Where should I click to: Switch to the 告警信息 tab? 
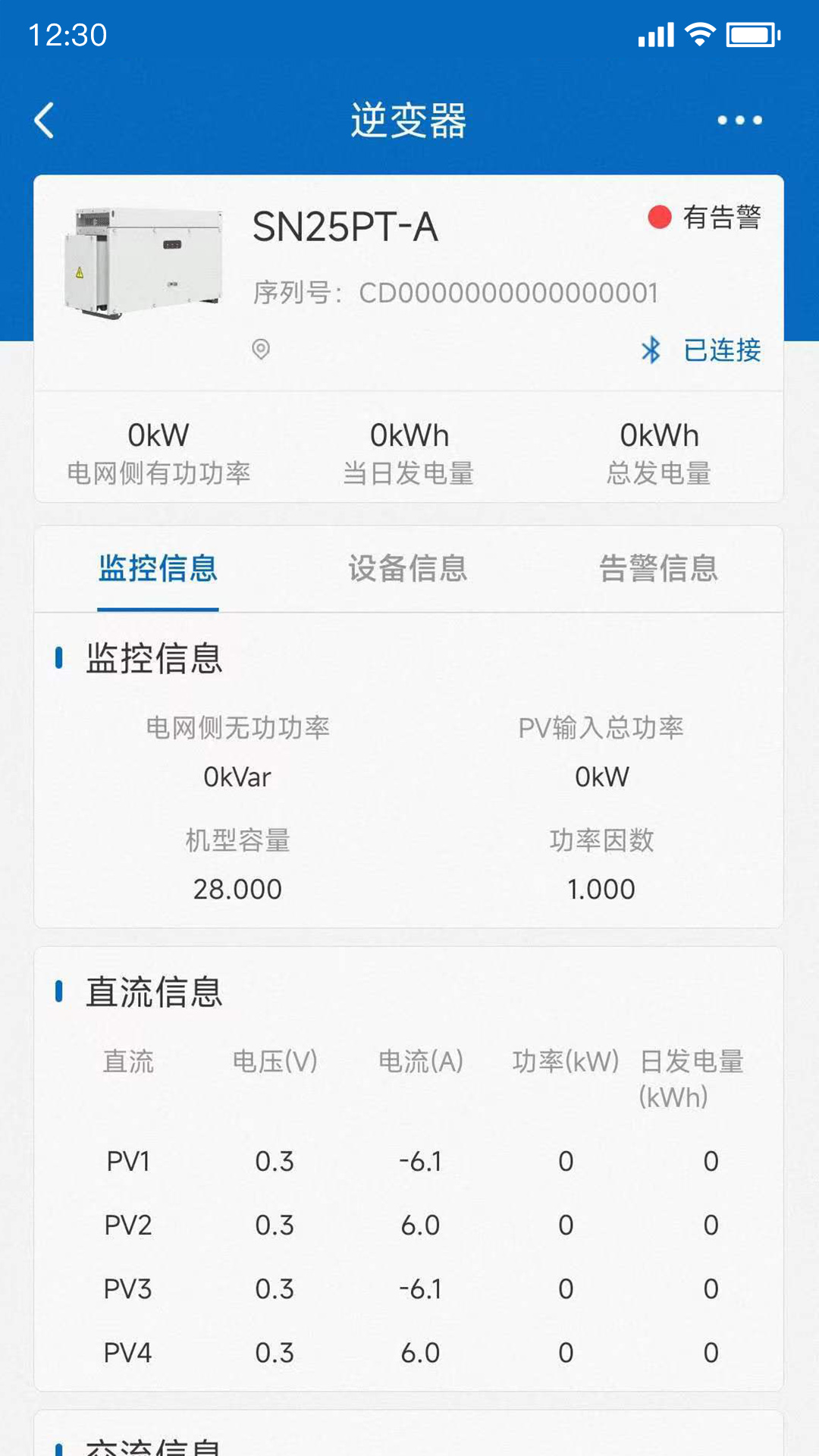(658, 569)
